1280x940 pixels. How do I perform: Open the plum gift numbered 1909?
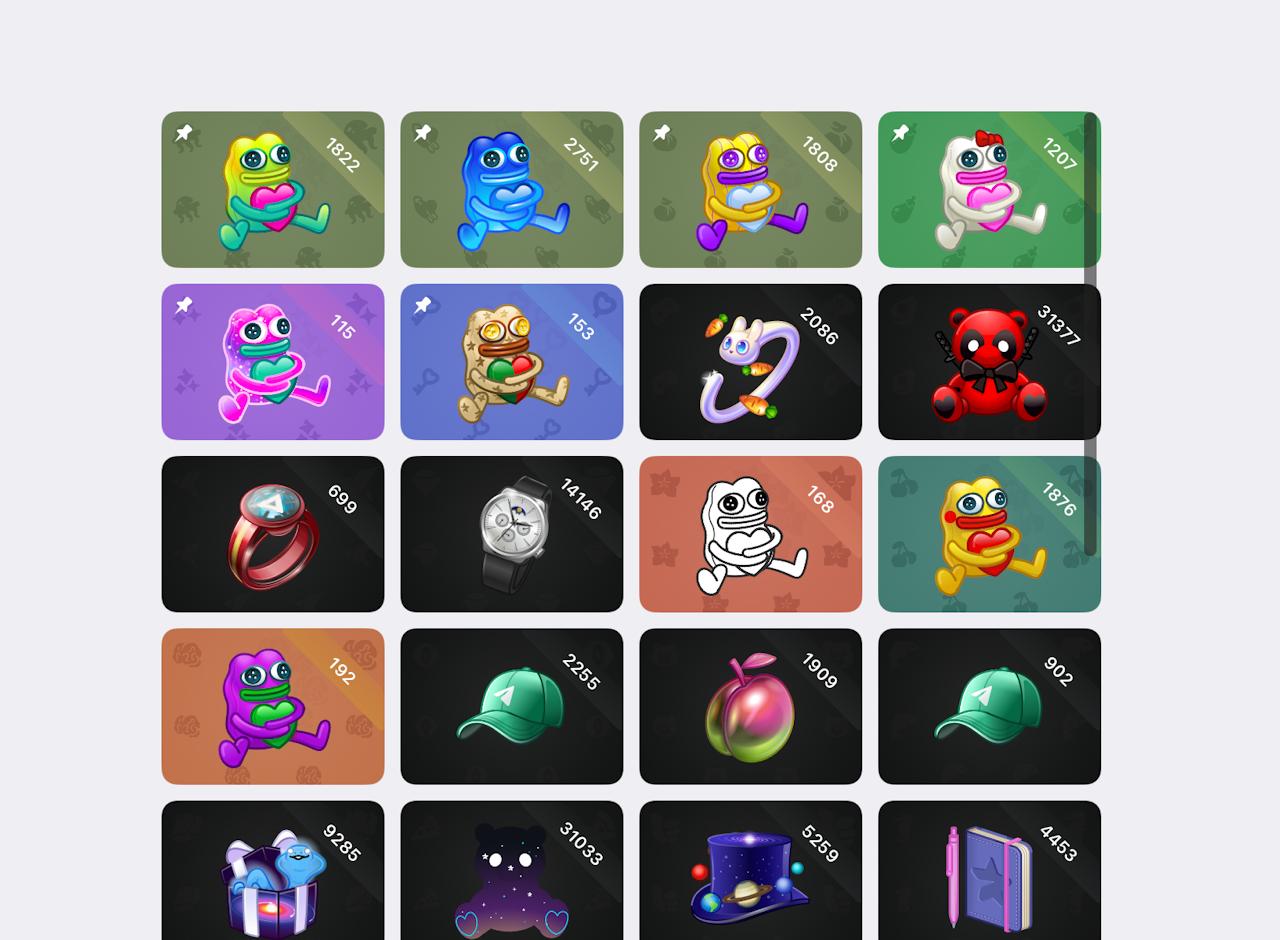[750, 706]
